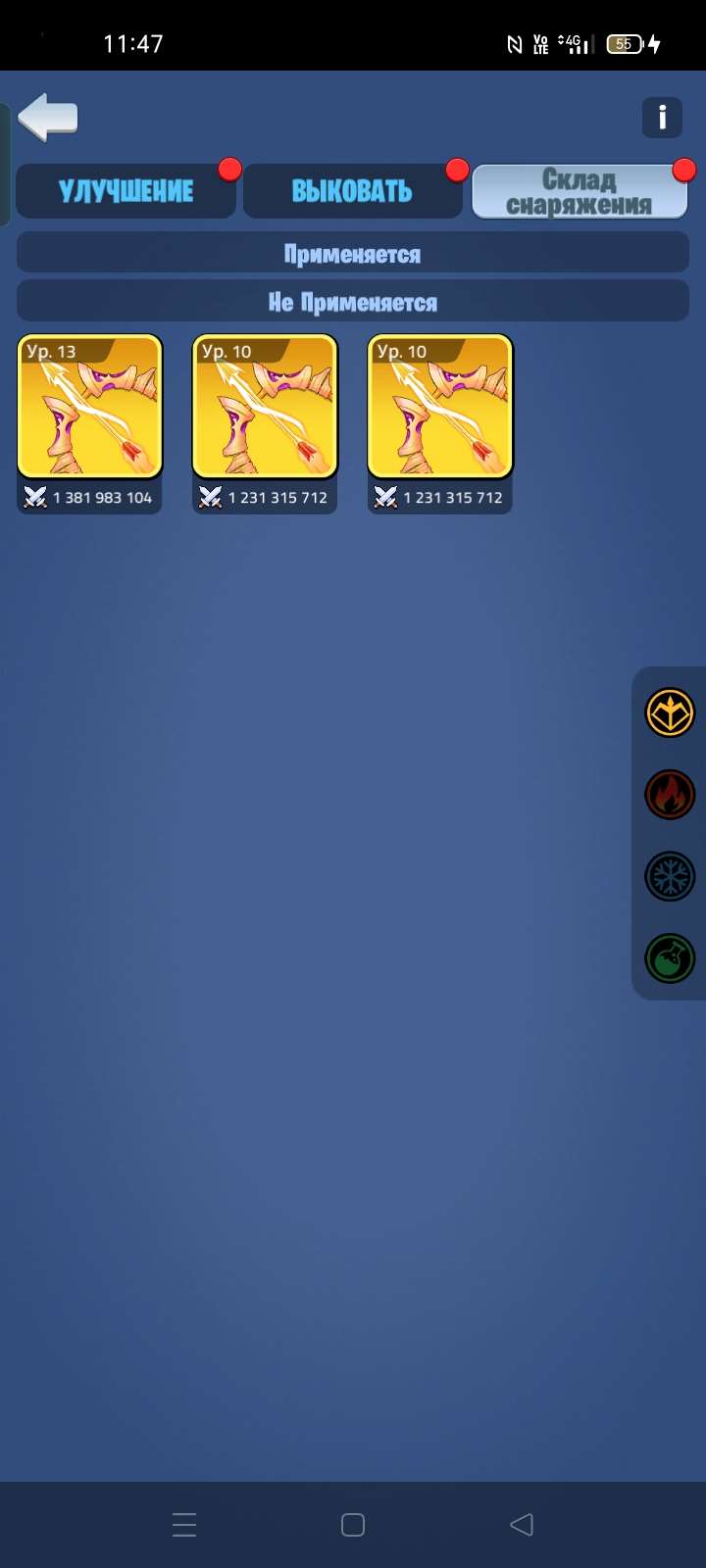Open the level 13 bow item
706x1568 pixels.
(90, 407)
